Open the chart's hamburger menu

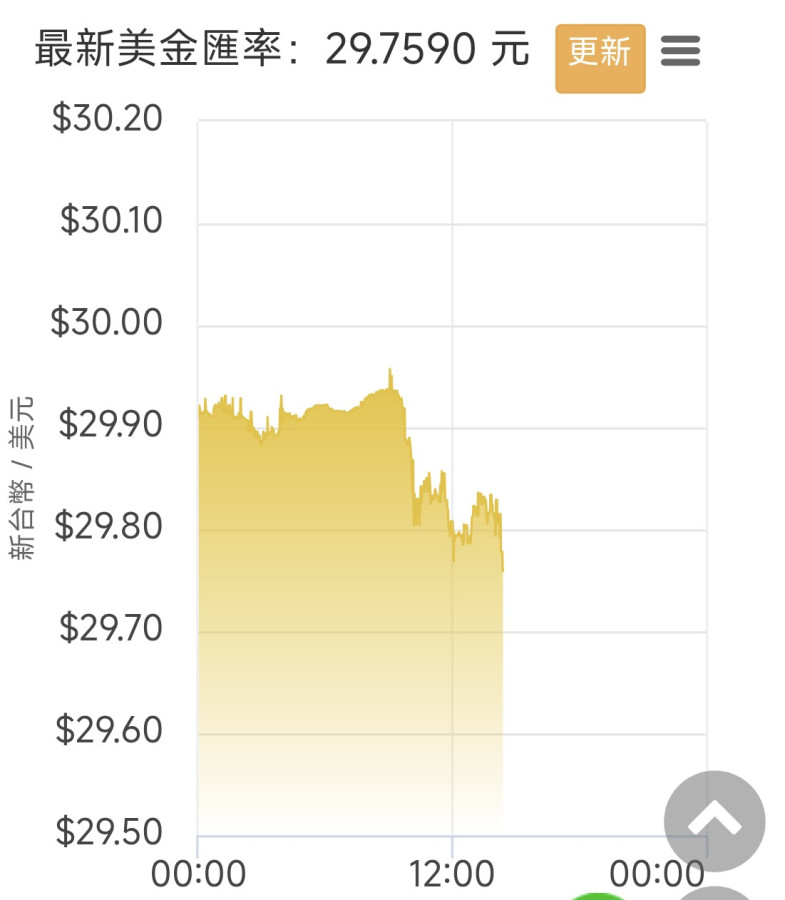pos(681,51)
